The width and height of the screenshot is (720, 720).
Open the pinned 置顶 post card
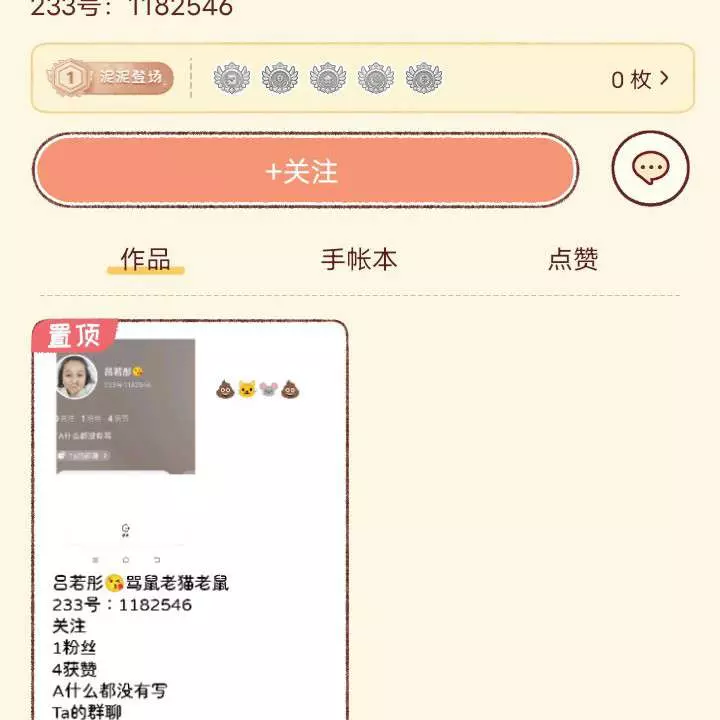190,520
